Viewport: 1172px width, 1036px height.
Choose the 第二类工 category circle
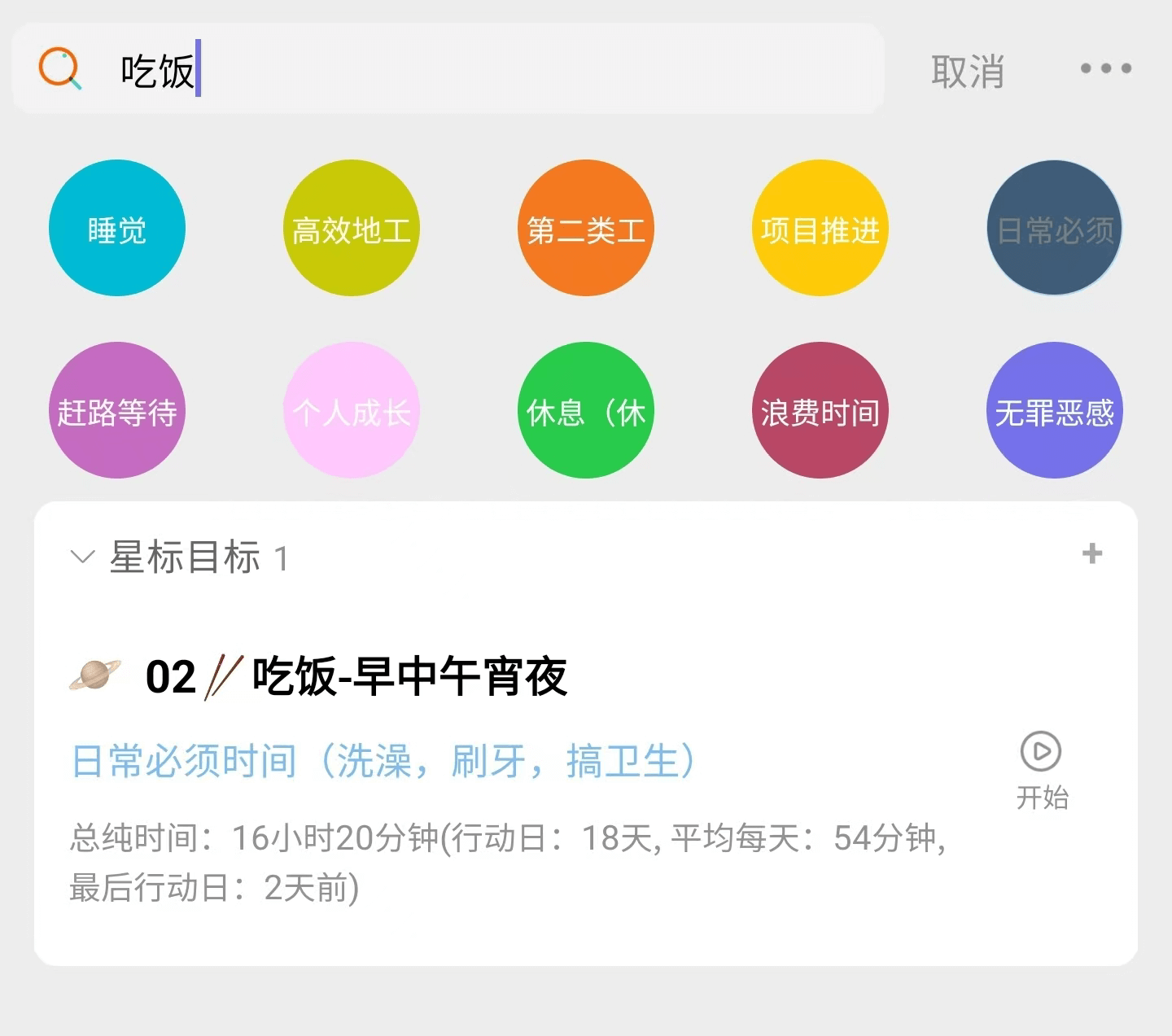point(586,229)
